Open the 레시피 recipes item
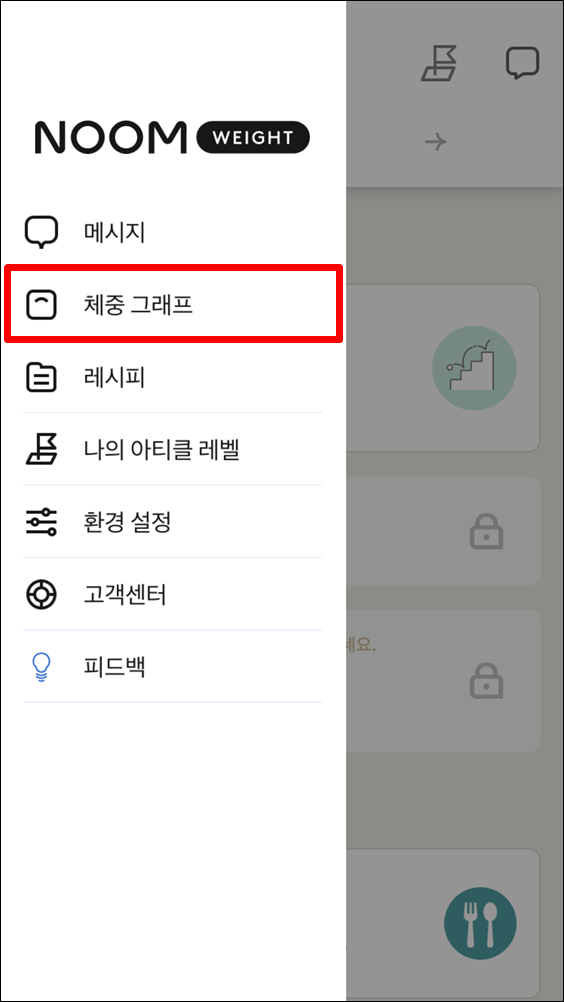 click(172, 377)
